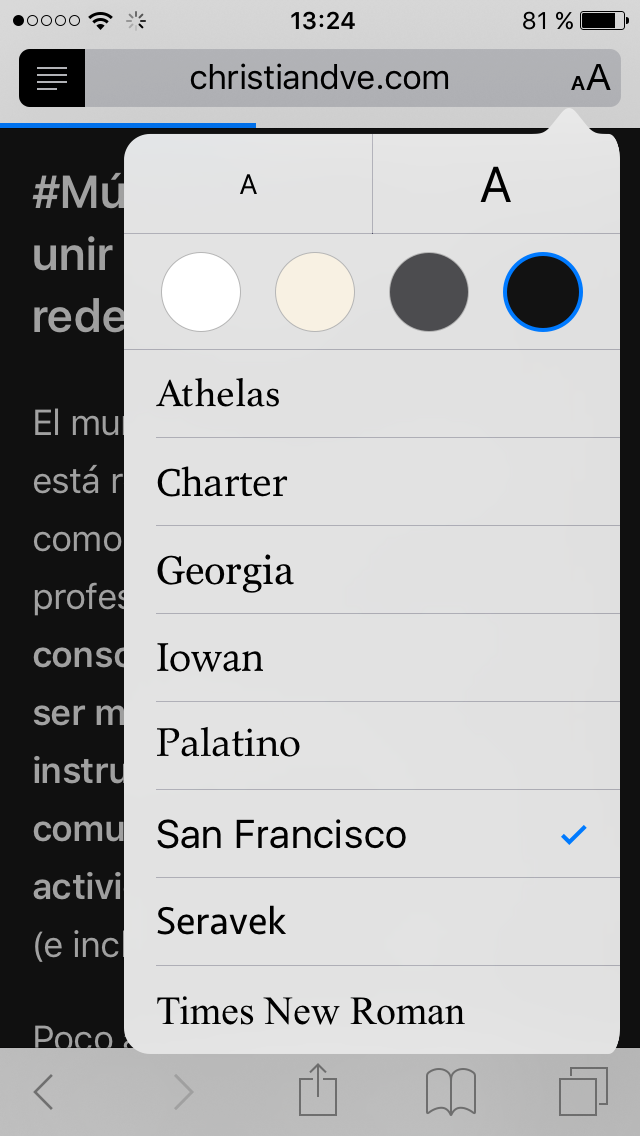The image size is (640, 1136).
Task: Choose the Charter font
Action: [x=372, y=482]
